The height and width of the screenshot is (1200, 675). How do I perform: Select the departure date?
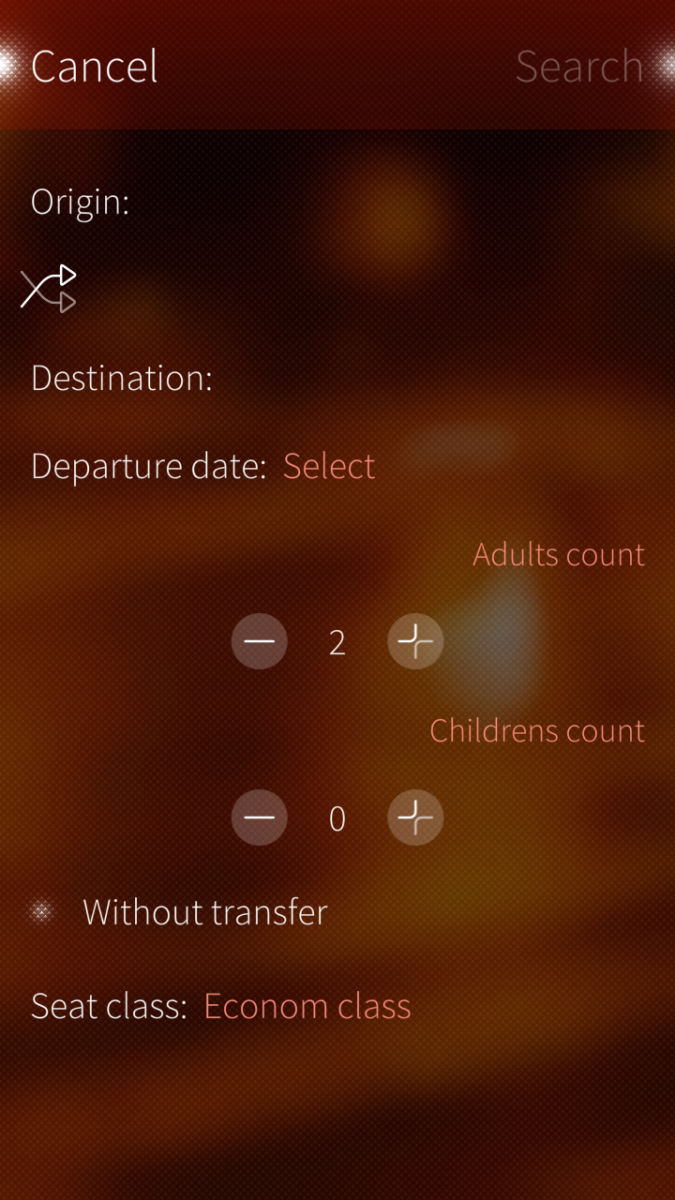(329, 466)
